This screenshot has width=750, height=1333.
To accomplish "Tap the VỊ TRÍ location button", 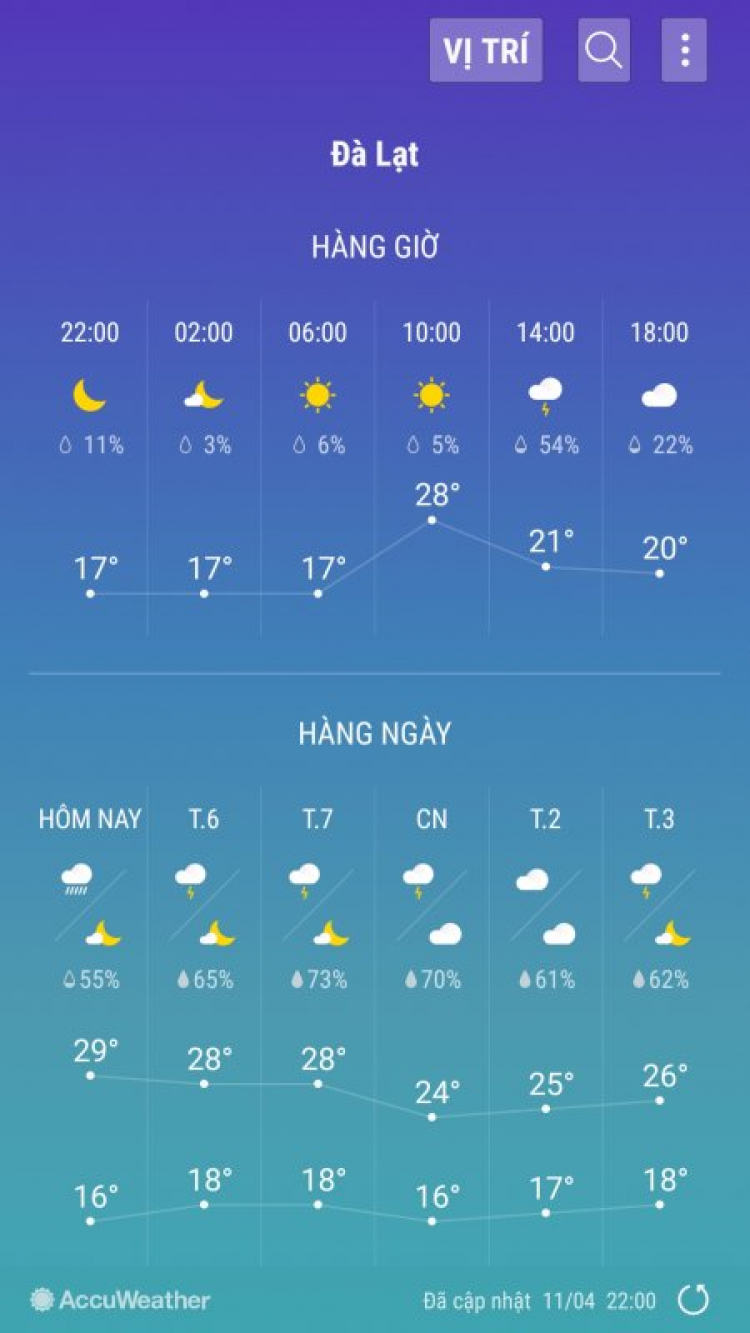I will [486, 50].
